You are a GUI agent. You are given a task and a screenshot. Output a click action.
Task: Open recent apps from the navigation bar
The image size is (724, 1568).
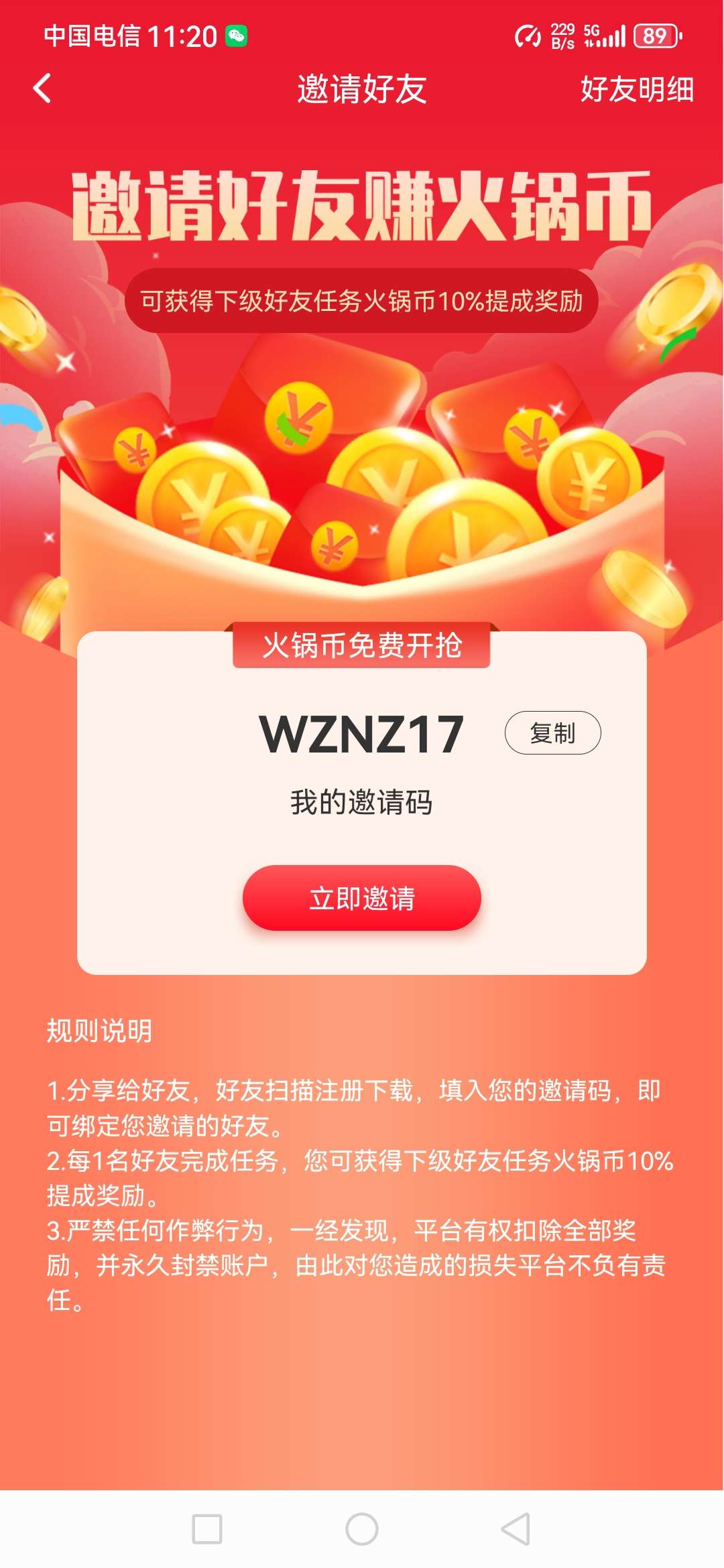click(x=207, y=1529)
